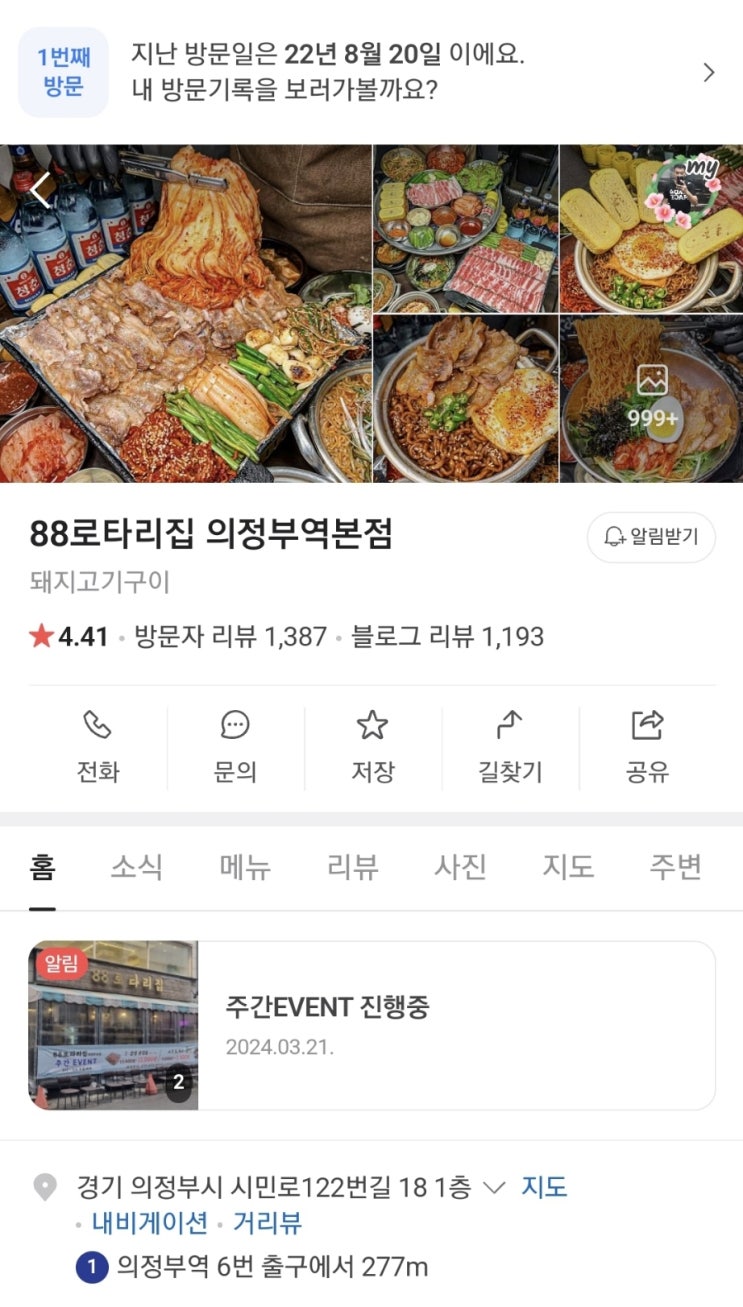Open 거리뷰 street view

tap(267, 1222)
